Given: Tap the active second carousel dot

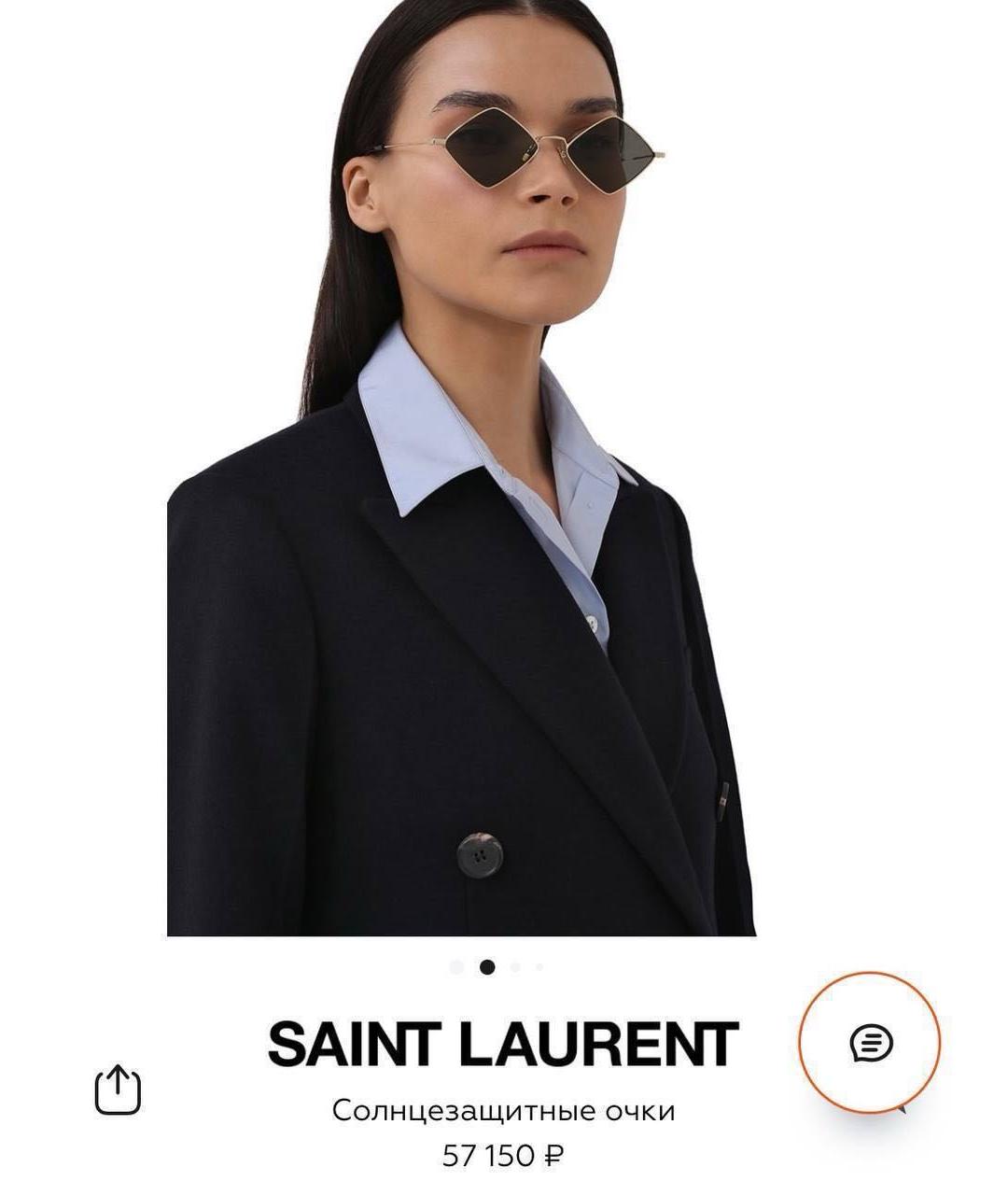Looking at the screenshot, I should (x=486, y=967).
